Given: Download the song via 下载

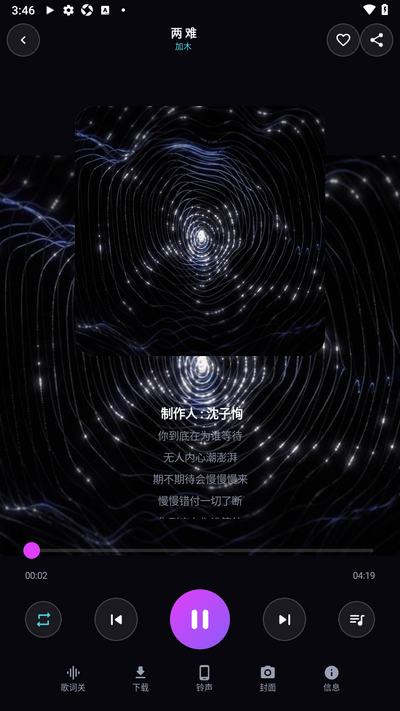Looking at the screenshot, I should click(141, 679).
